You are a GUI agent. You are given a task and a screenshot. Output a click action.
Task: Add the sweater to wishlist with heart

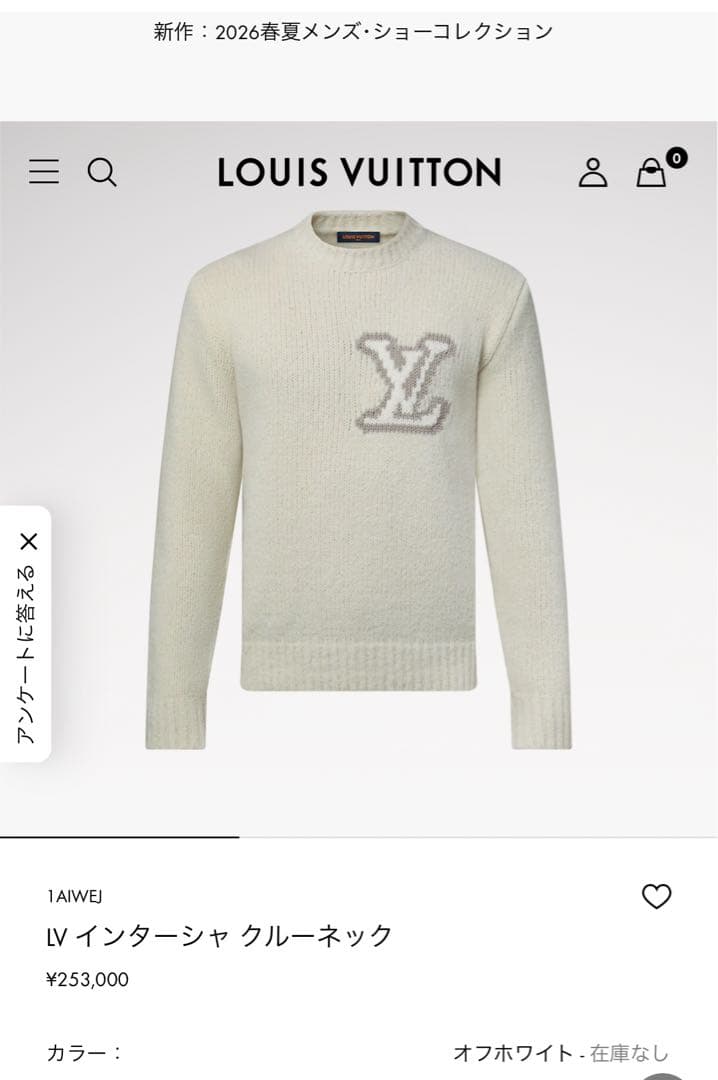pos(656,897)
